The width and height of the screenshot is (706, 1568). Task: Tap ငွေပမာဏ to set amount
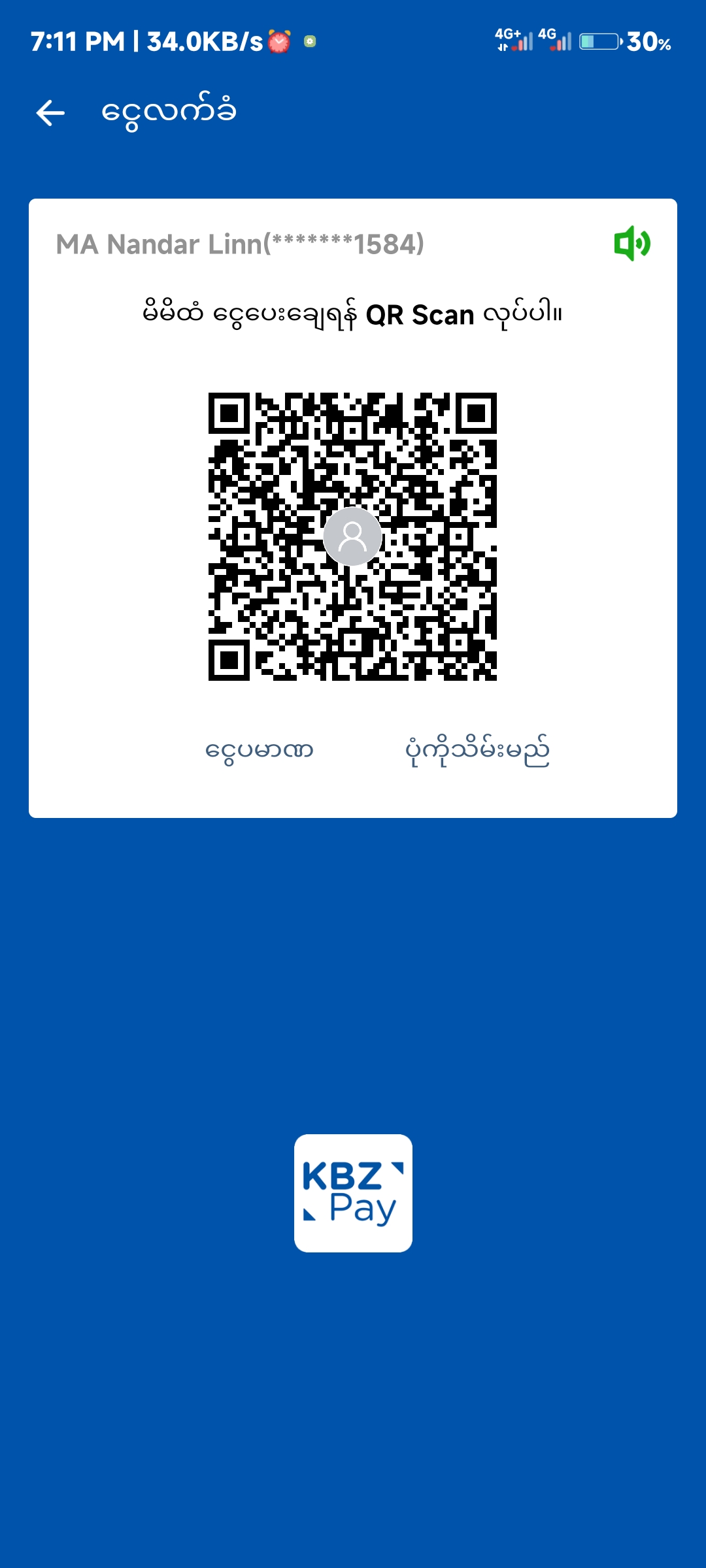[260, 749]
